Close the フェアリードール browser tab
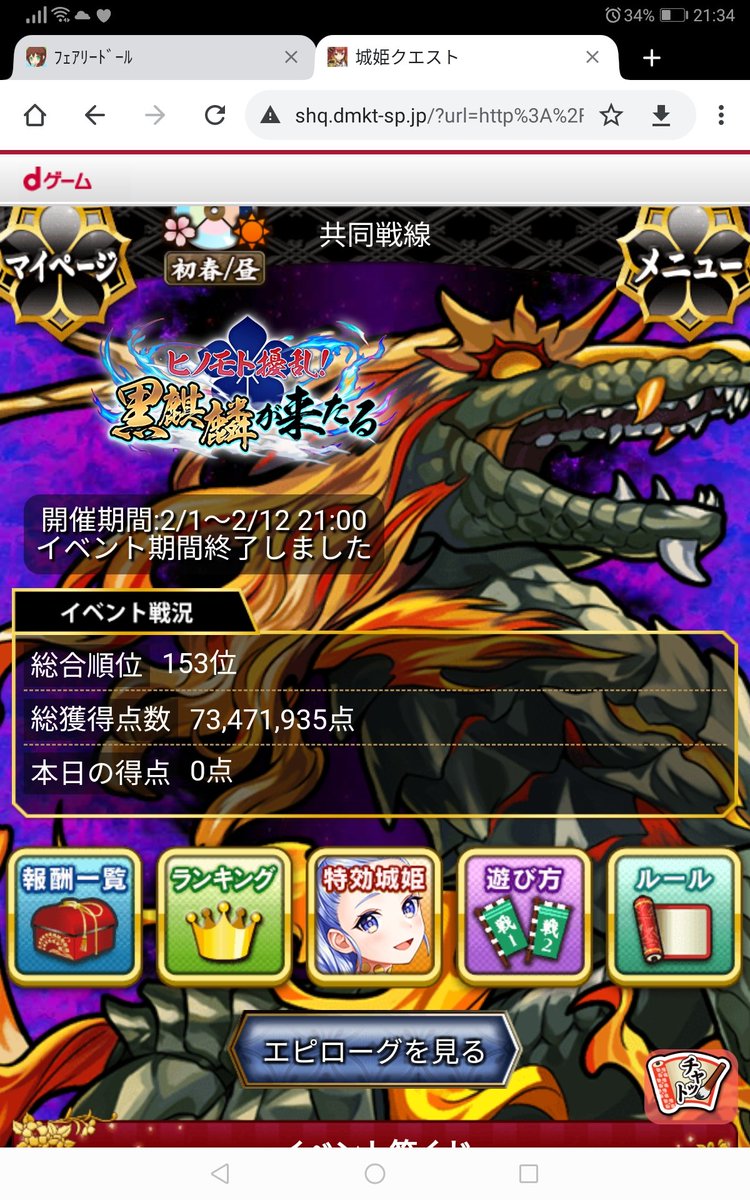 click(x=291, y=57)
